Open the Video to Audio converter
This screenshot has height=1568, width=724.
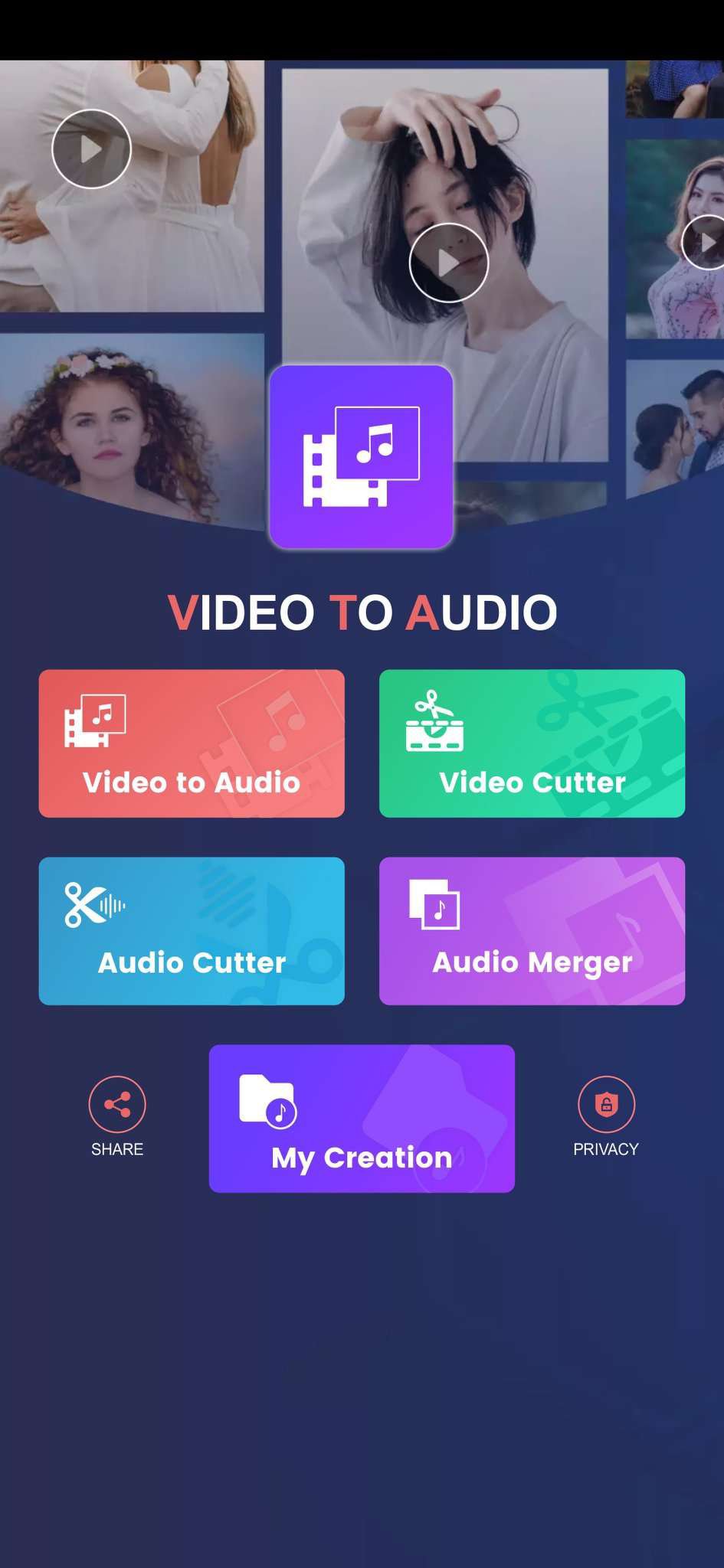pos(192,743)
